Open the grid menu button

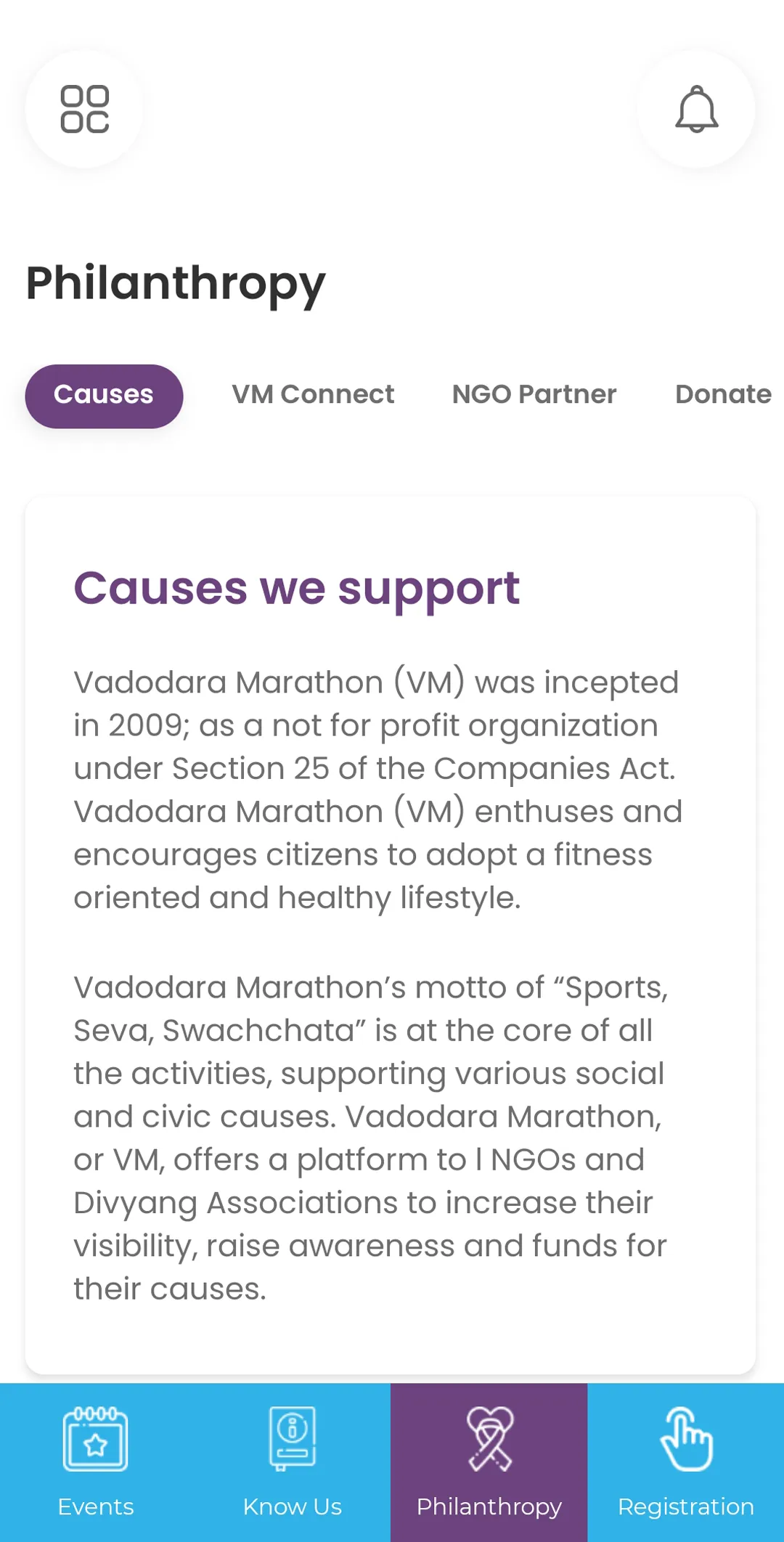84,109
